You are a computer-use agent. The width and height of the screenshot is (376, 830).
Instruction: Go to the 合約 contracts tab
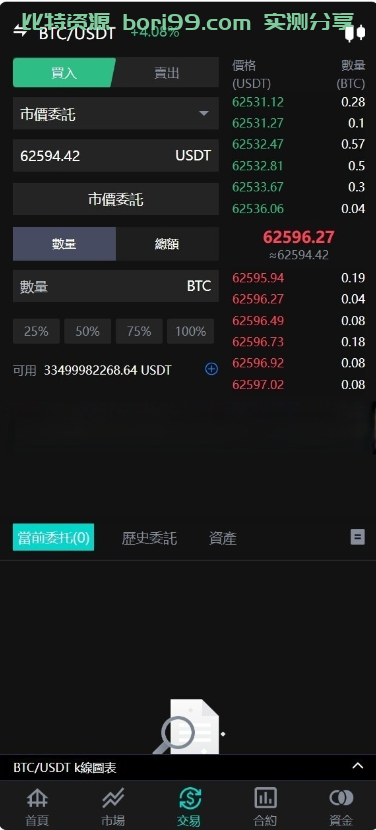(x=265, y=807)
